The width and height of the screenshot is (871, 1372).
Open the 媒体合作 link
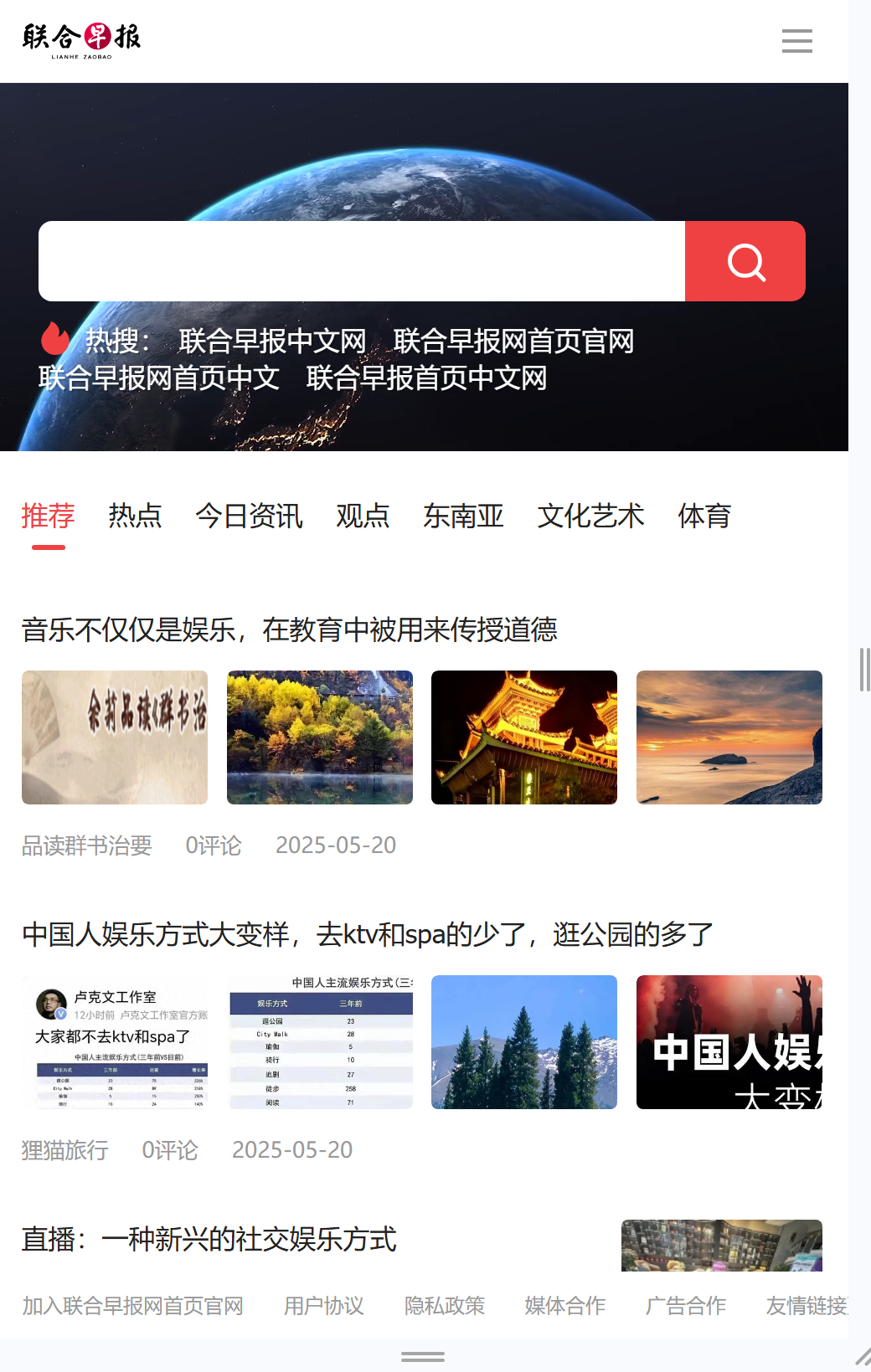click(x=564, y=1306)
